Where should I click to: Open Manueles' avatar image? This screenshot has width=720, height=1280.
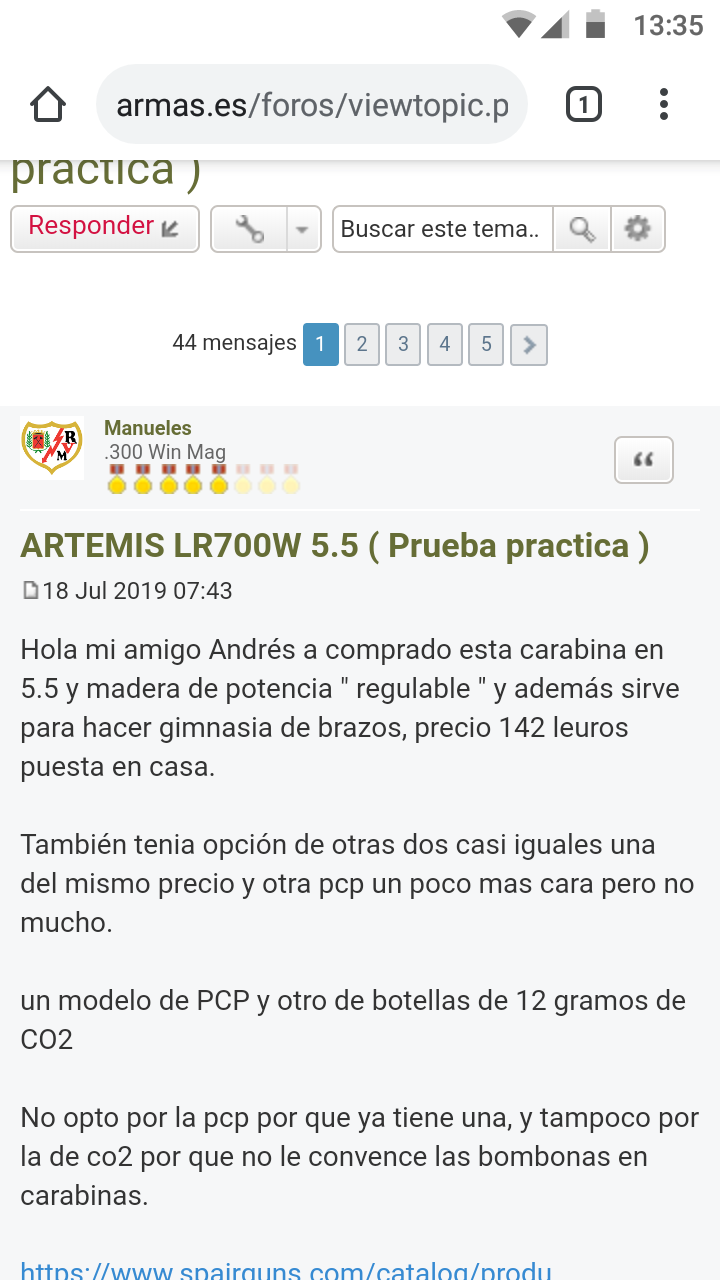click(52, 447)
